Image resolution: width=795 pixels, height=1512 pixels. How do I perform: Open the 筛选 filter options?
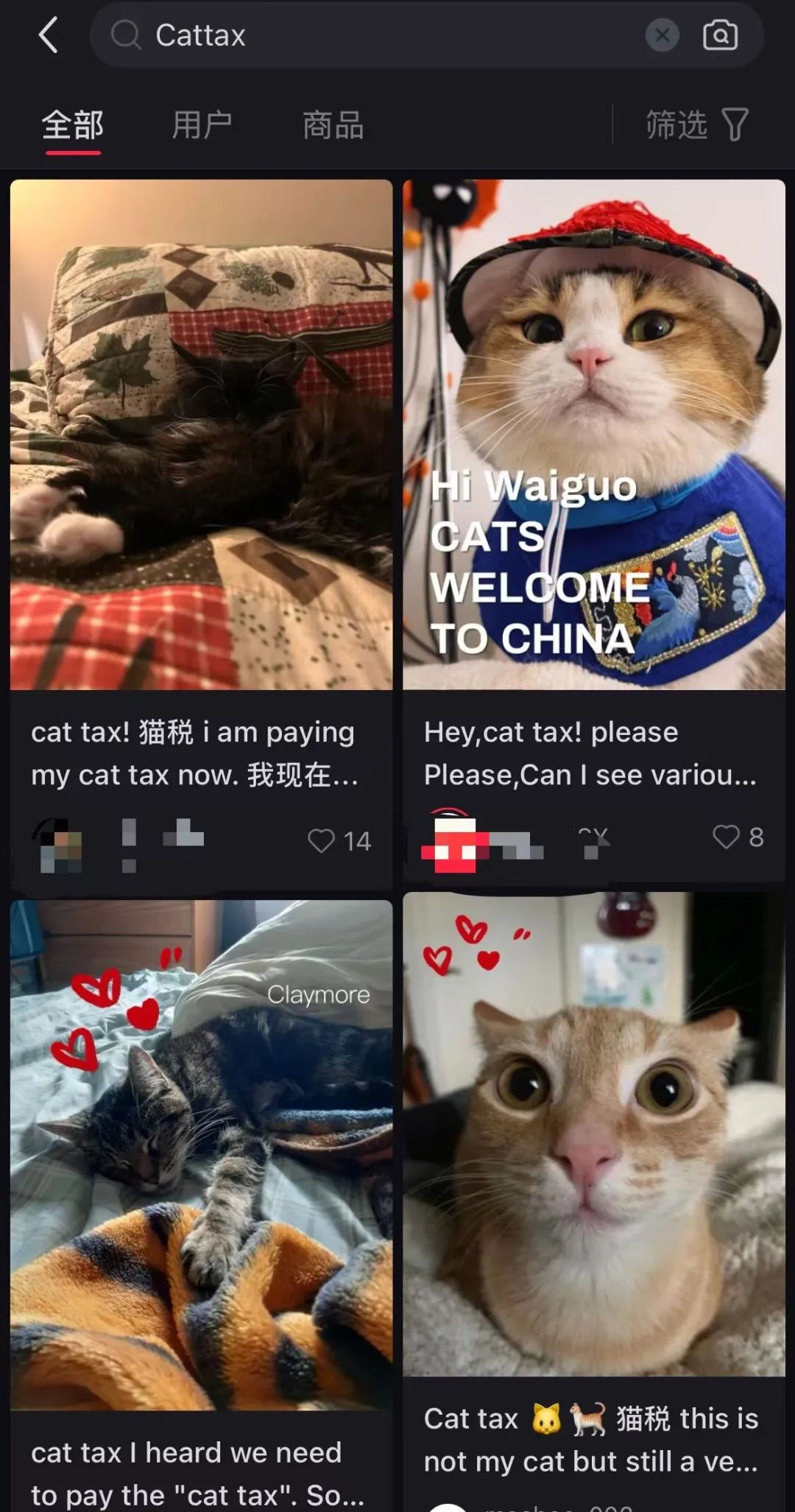[x=696, y=125]
